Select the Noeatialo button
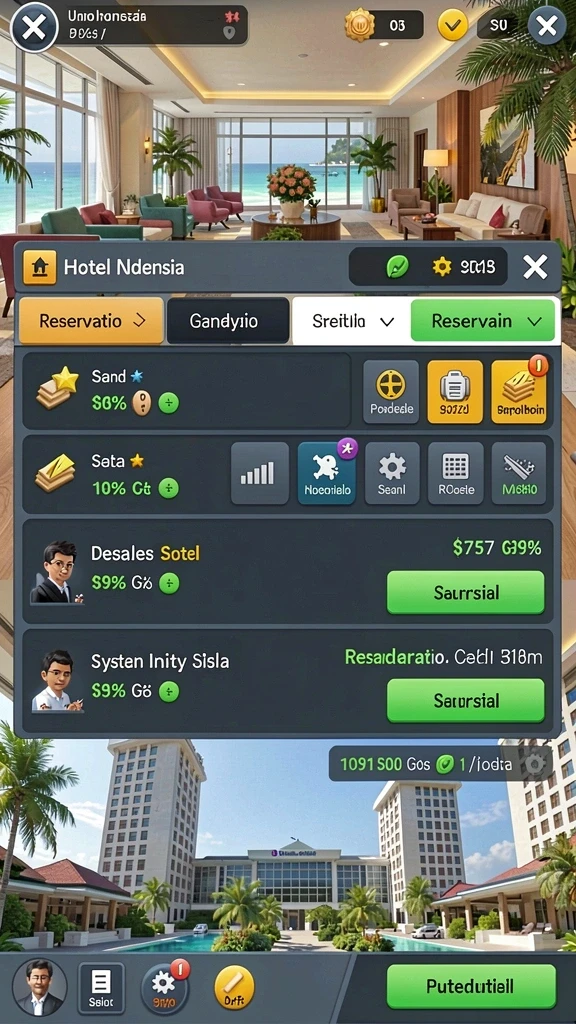576x1024 pixels. [327, 473]
